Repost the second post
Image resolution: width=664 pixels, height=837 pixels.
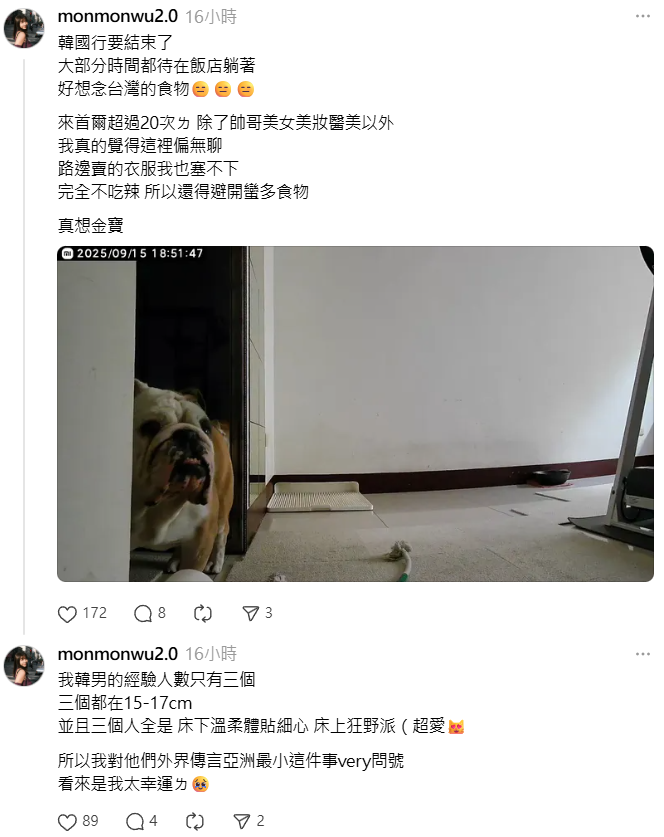point(195,821)
